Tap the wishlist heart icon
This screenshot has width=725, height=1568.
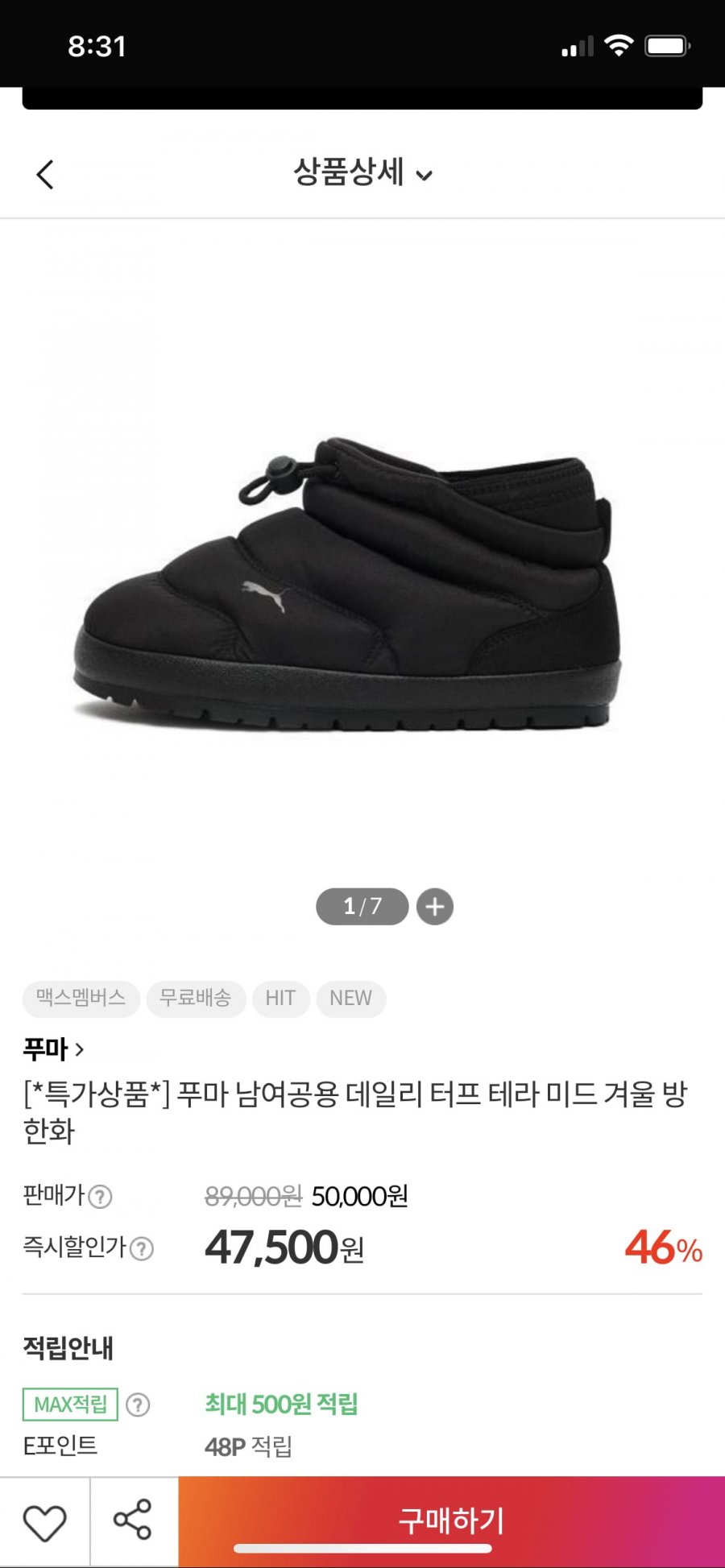pos(45,1521)
